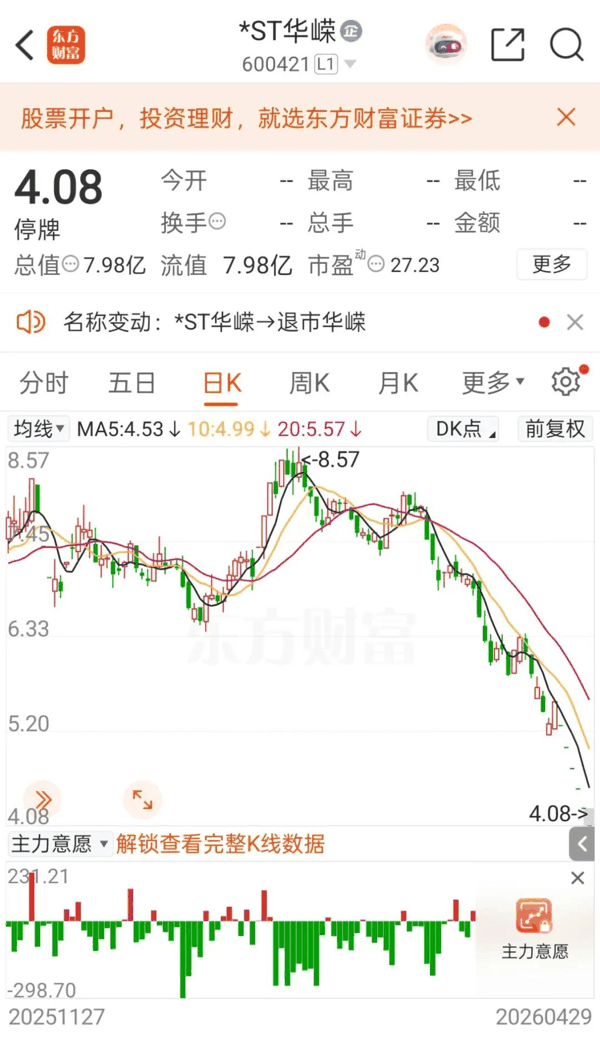The width and height of the screenshot is (600, 1040).
Task: Switch to the 五日 chart tab
Action: click(132, 383)
